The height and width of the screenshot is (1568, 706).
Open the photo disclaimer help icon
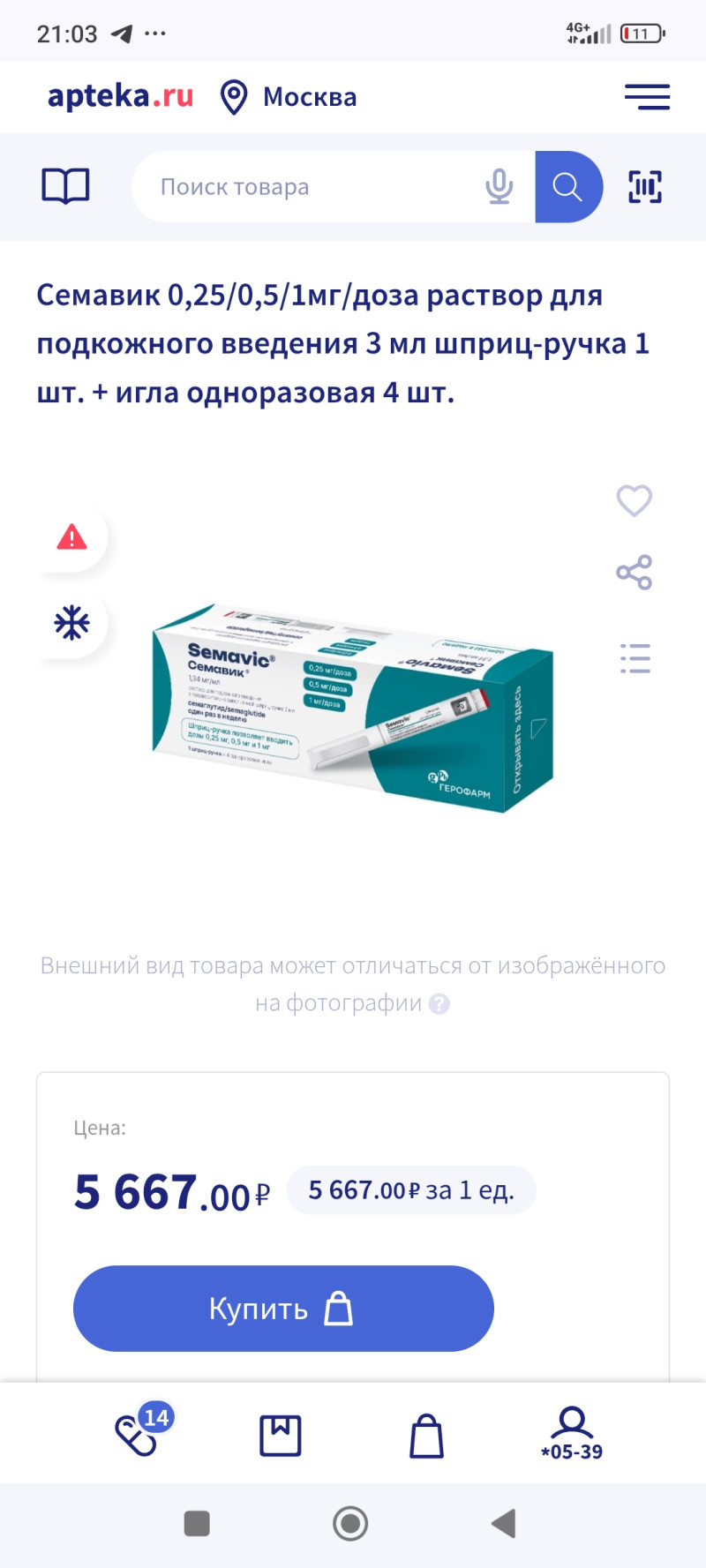tap(439, 1003)
